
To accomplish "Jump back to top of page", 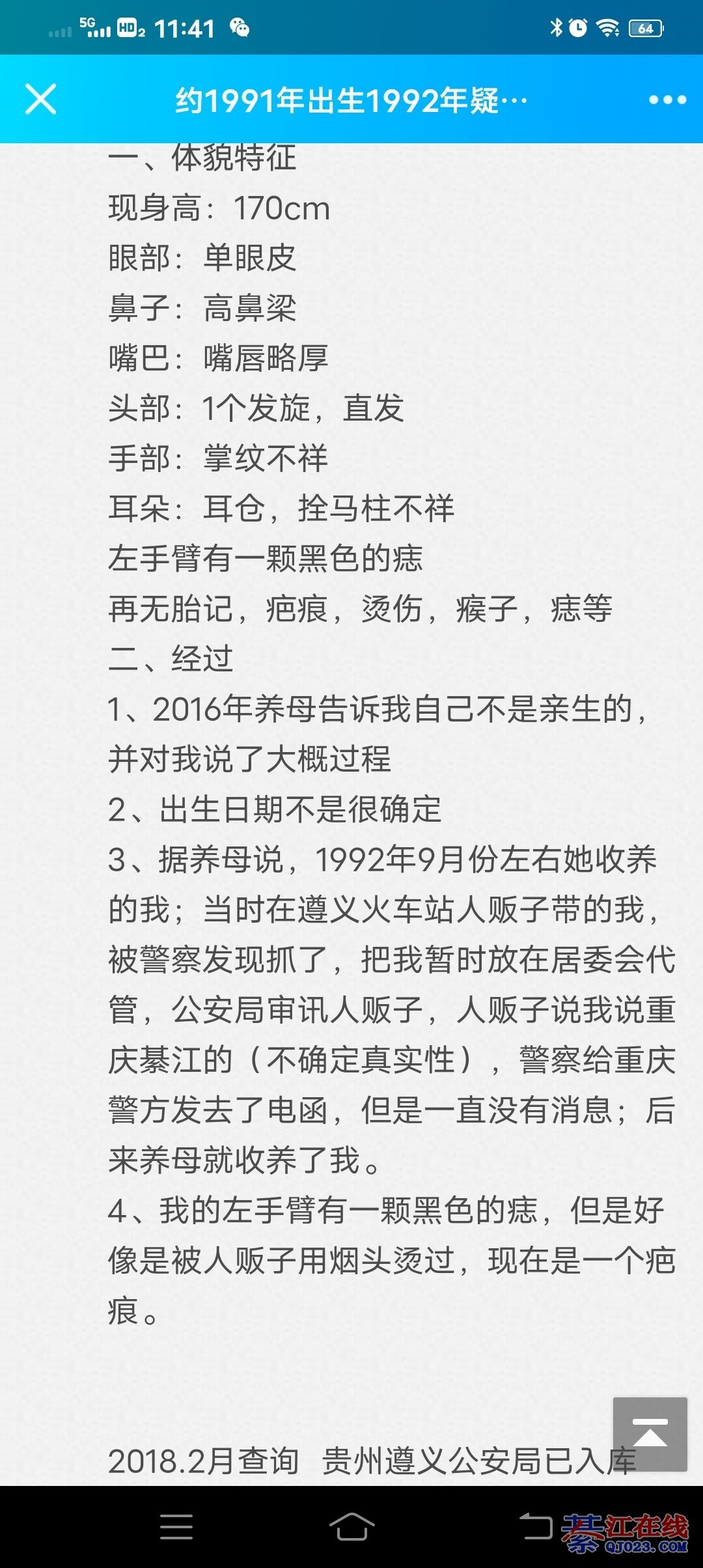I will click(x=650, y=1434).
